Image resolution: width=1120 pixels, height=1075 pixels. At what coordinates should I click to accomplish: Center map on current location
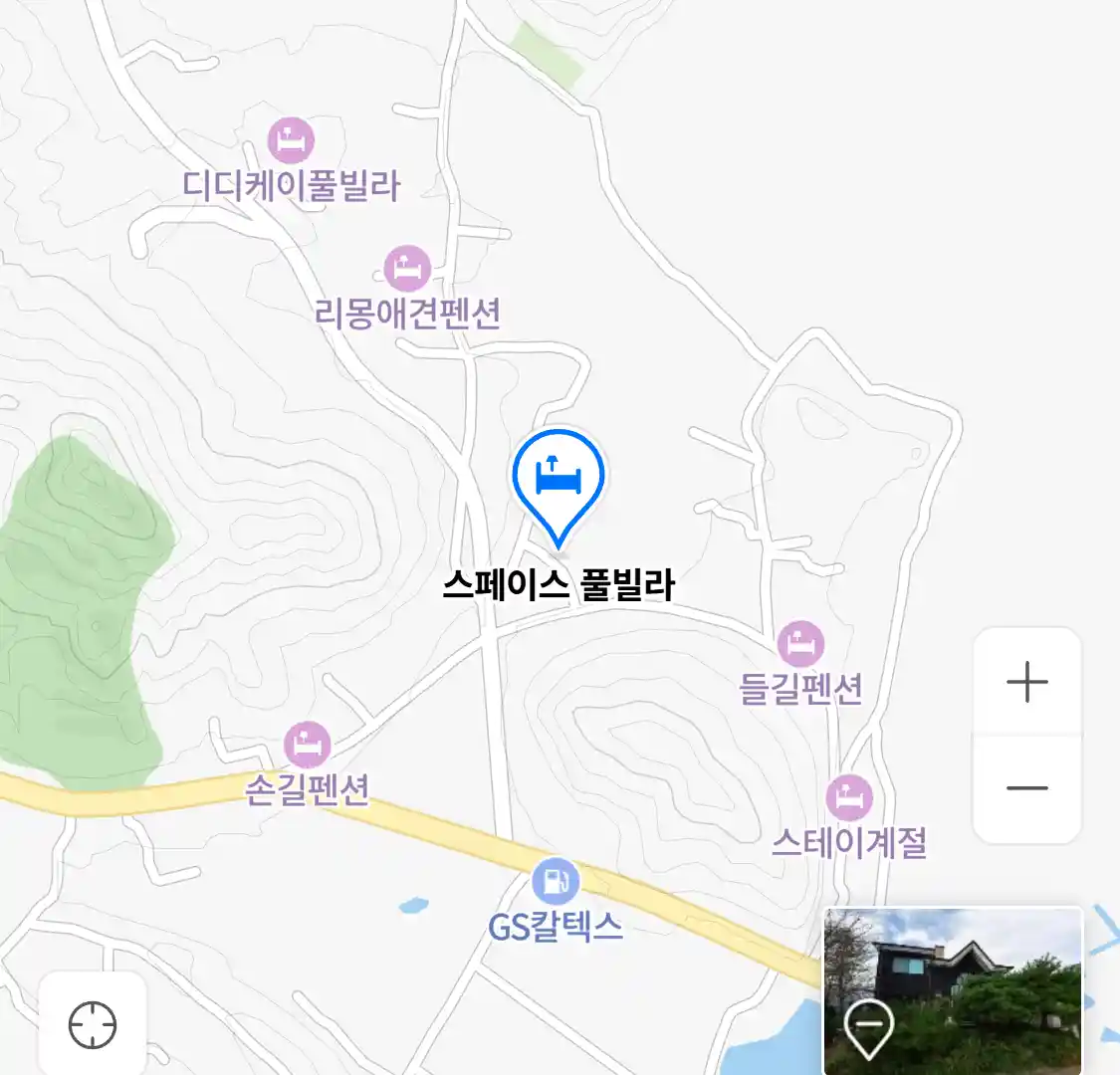93,1024
